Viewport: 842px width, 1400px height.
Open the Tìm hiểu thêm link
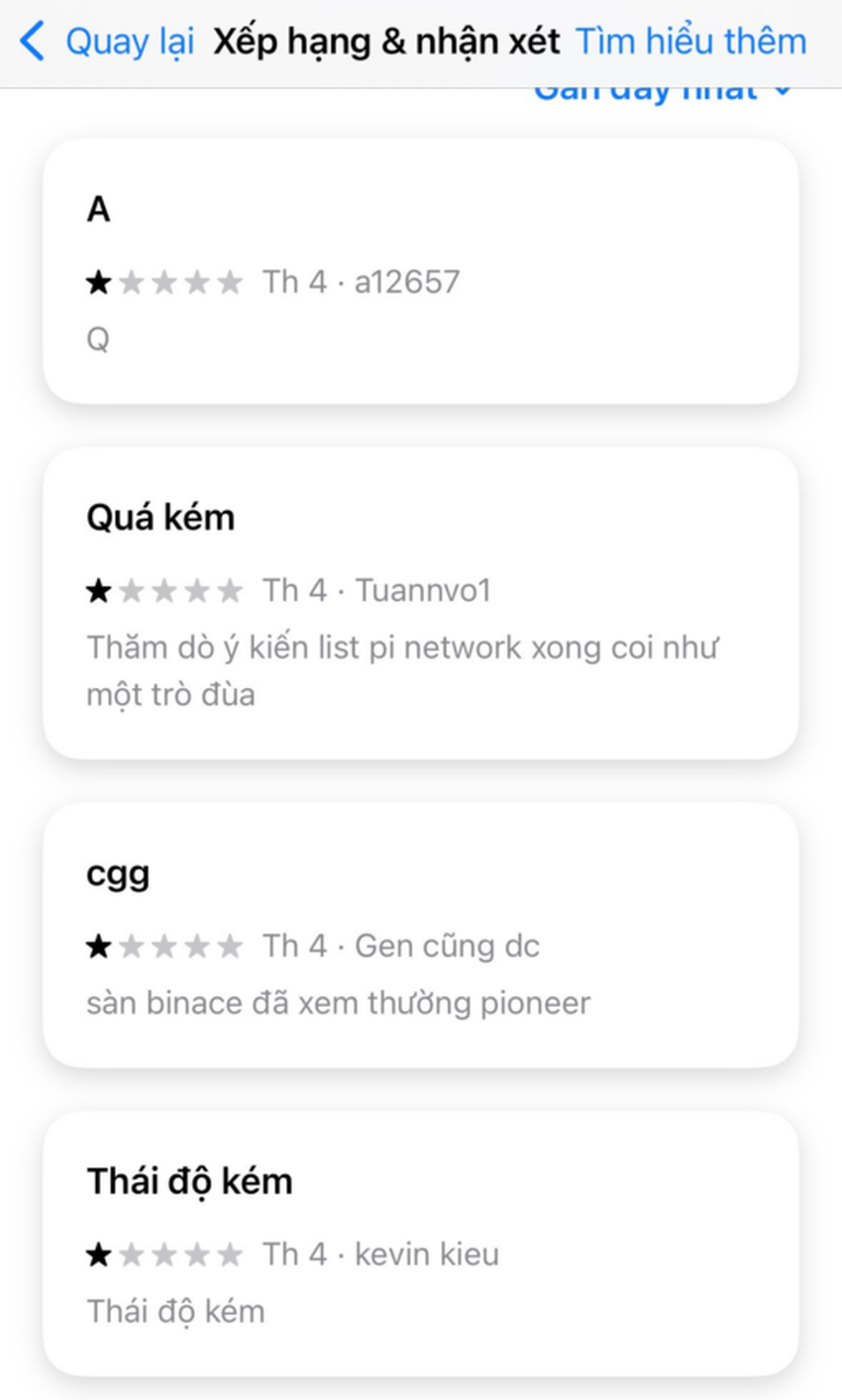(x=690, y=43)
